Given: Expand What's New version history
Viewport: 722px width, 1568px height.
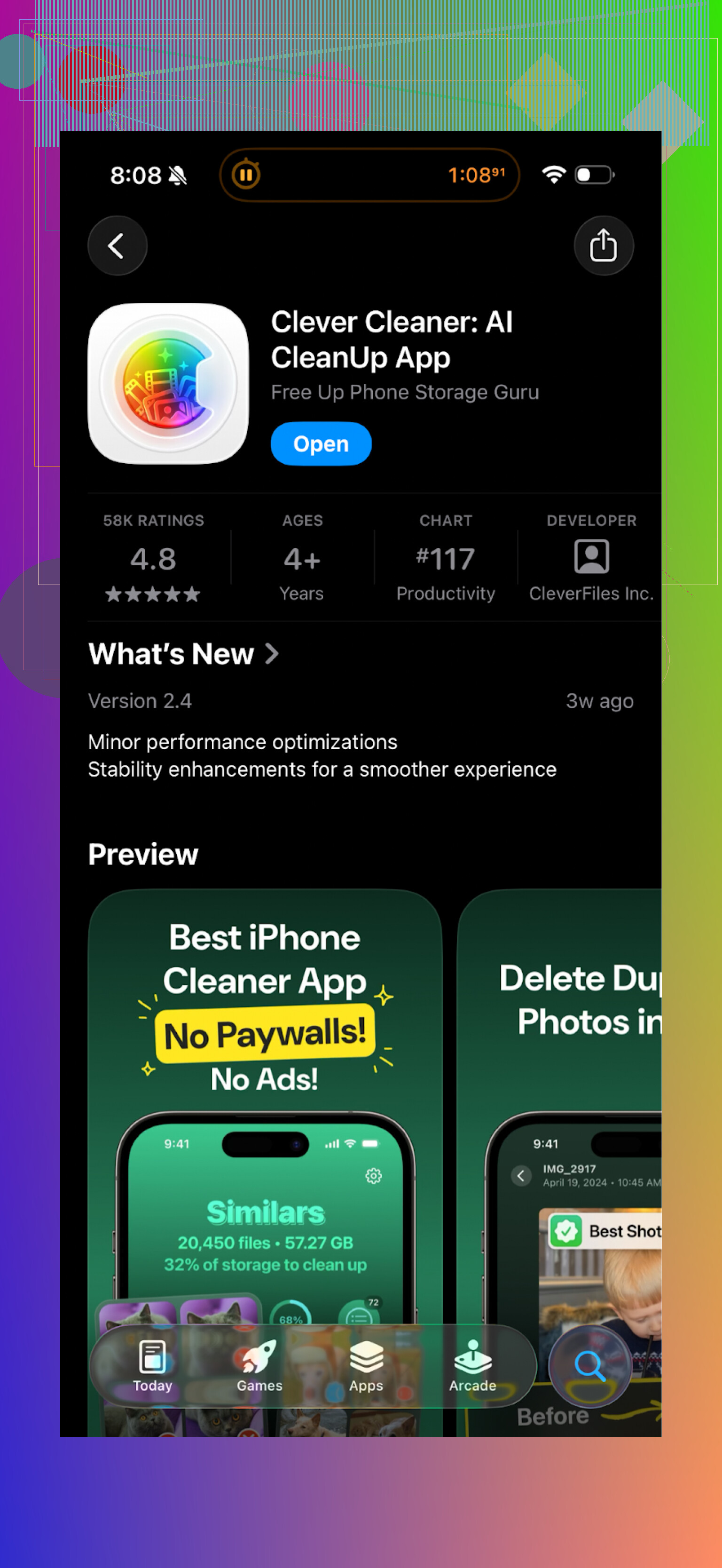Looking at the screenshot, I should click(x=183, y=654).
